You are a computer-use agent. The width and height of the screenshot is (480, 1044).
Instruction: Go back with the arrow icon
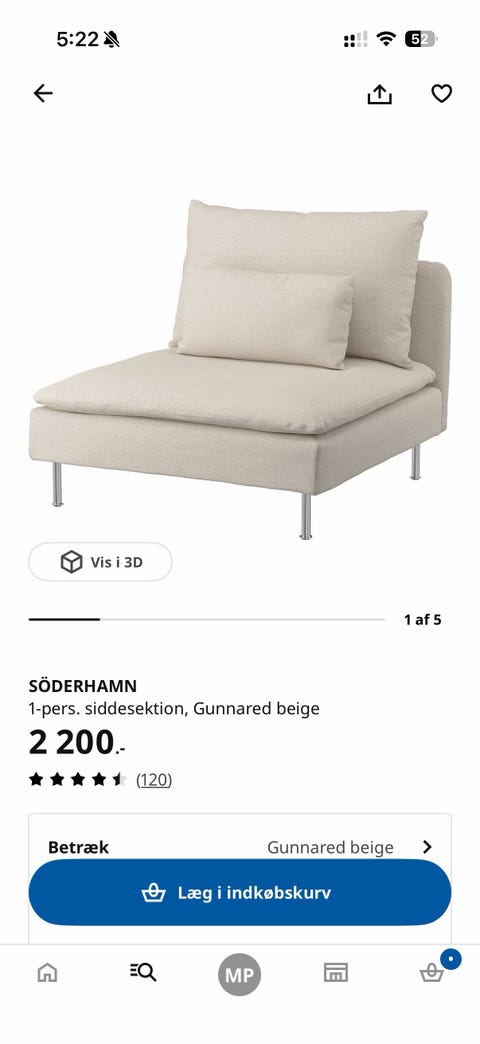click(43, 93)
